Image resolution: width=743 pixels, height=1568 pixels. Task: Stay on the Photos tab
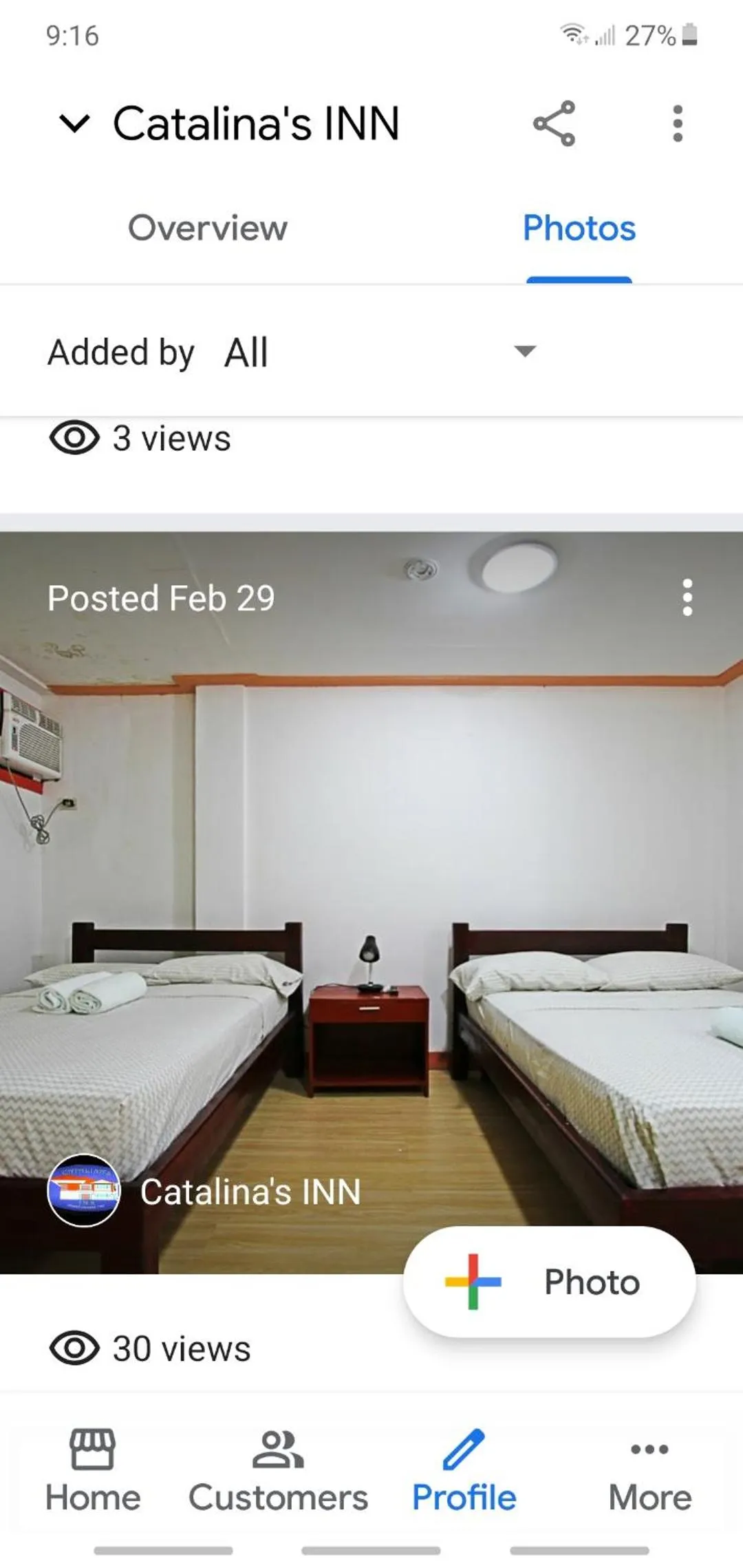[579, 229]
